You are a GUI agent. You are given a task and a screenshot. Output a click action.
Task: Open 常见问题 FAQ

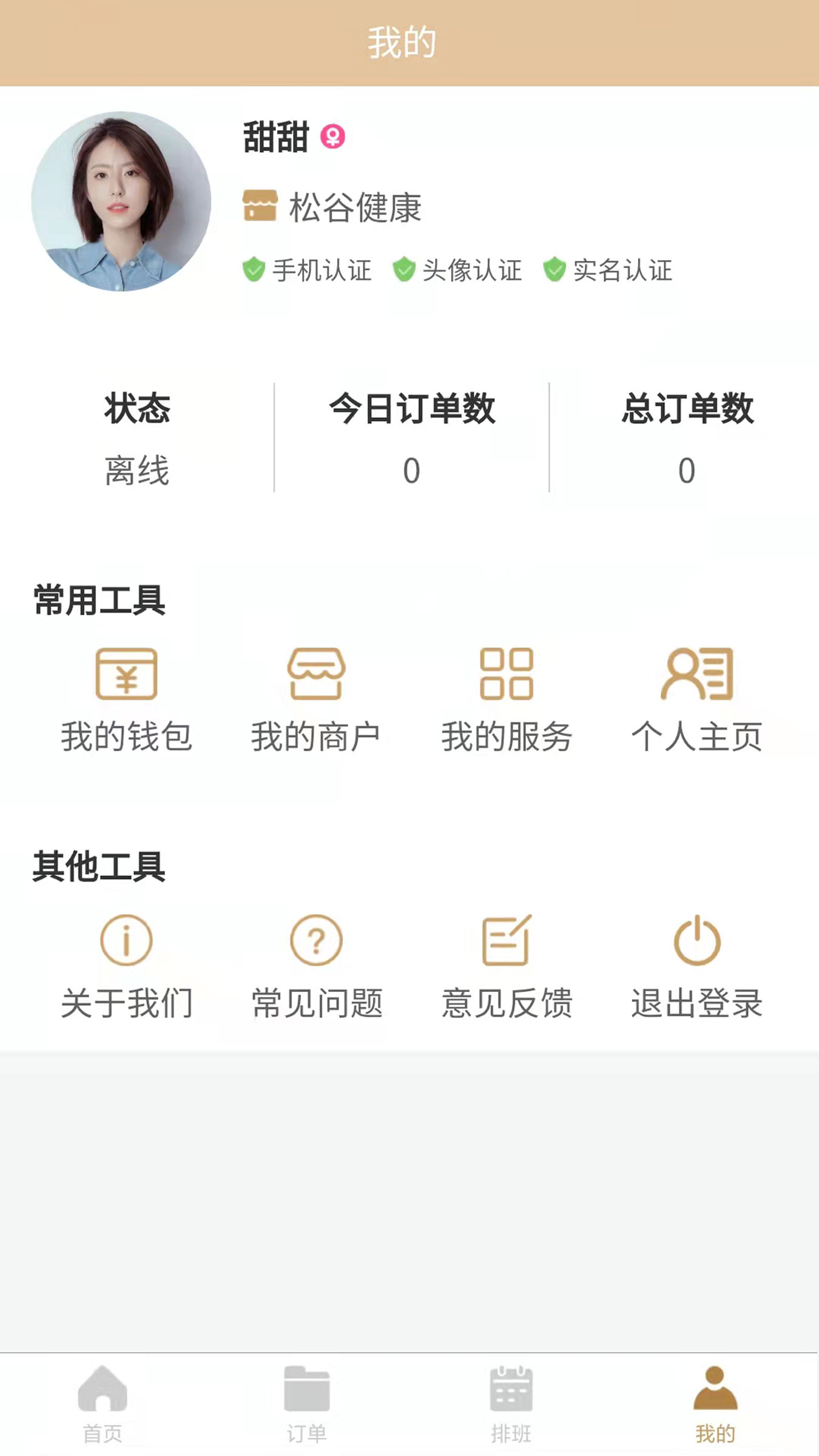[316, 966]
